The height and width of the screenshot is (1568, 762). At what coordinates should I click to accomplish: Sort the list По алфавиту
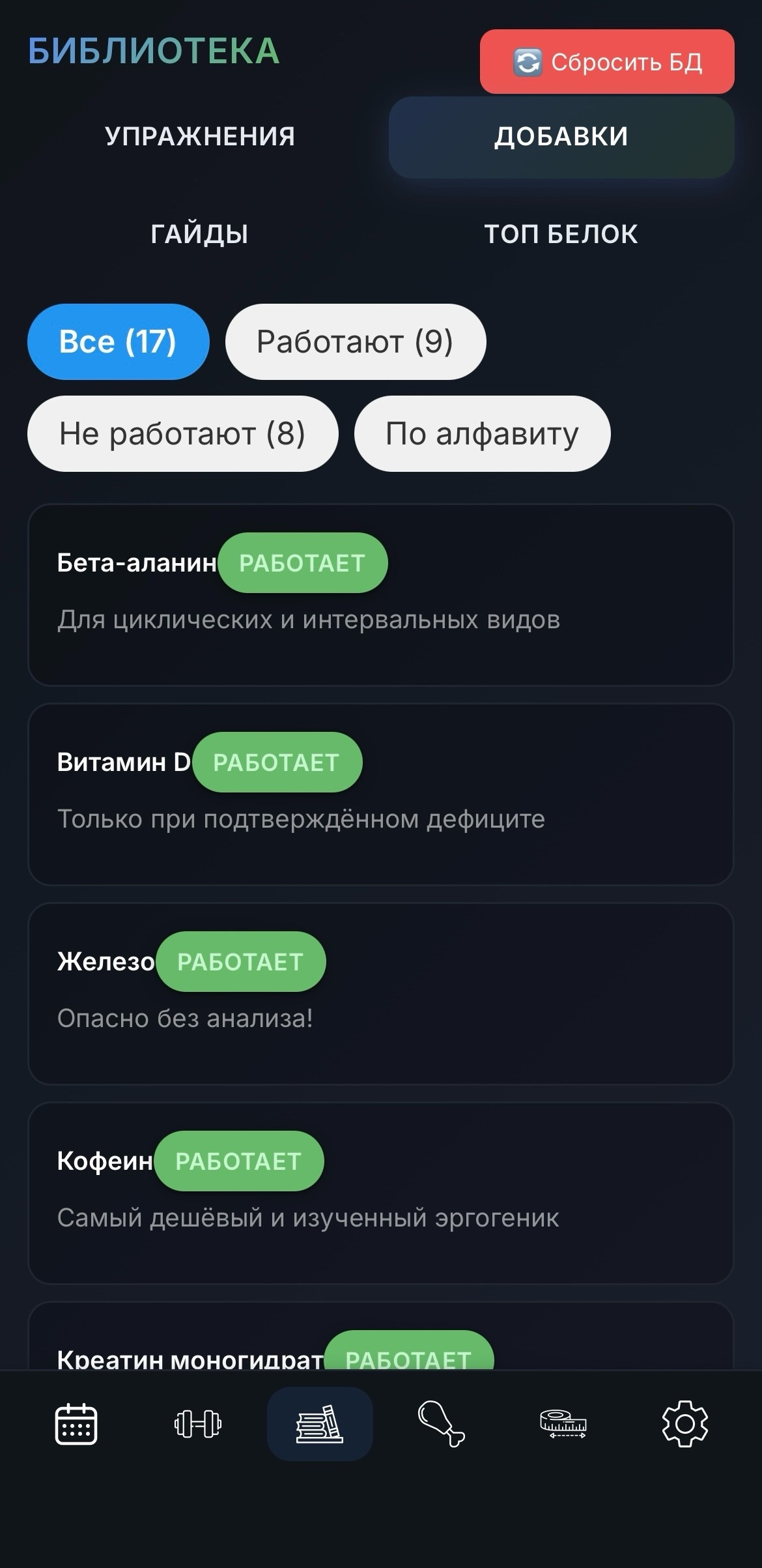tap(482, 433)
